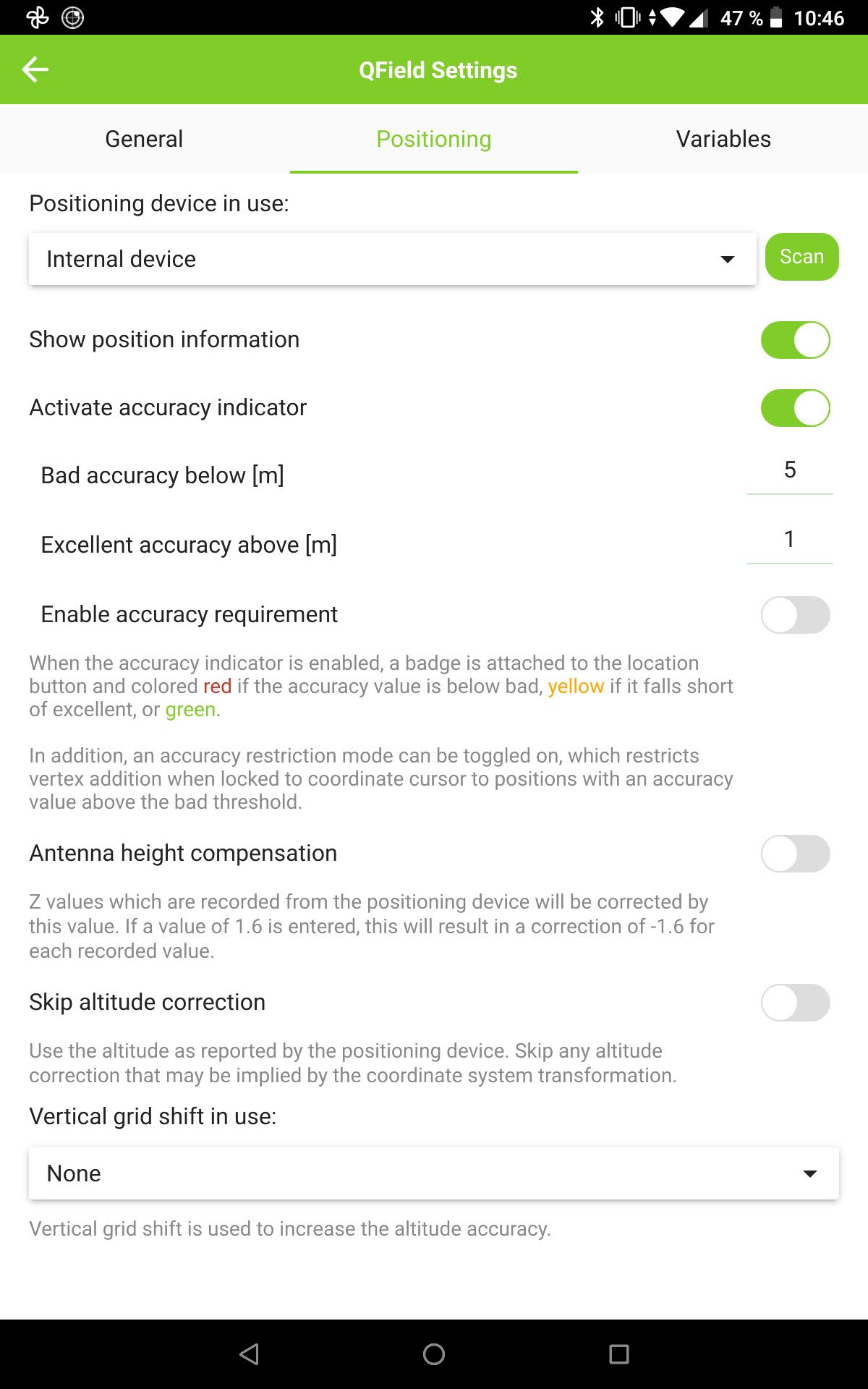Turn off Activate accuracy indicator
This screenshot has height=1389, width=868.
pyautogui.click(x=795, y=408)
